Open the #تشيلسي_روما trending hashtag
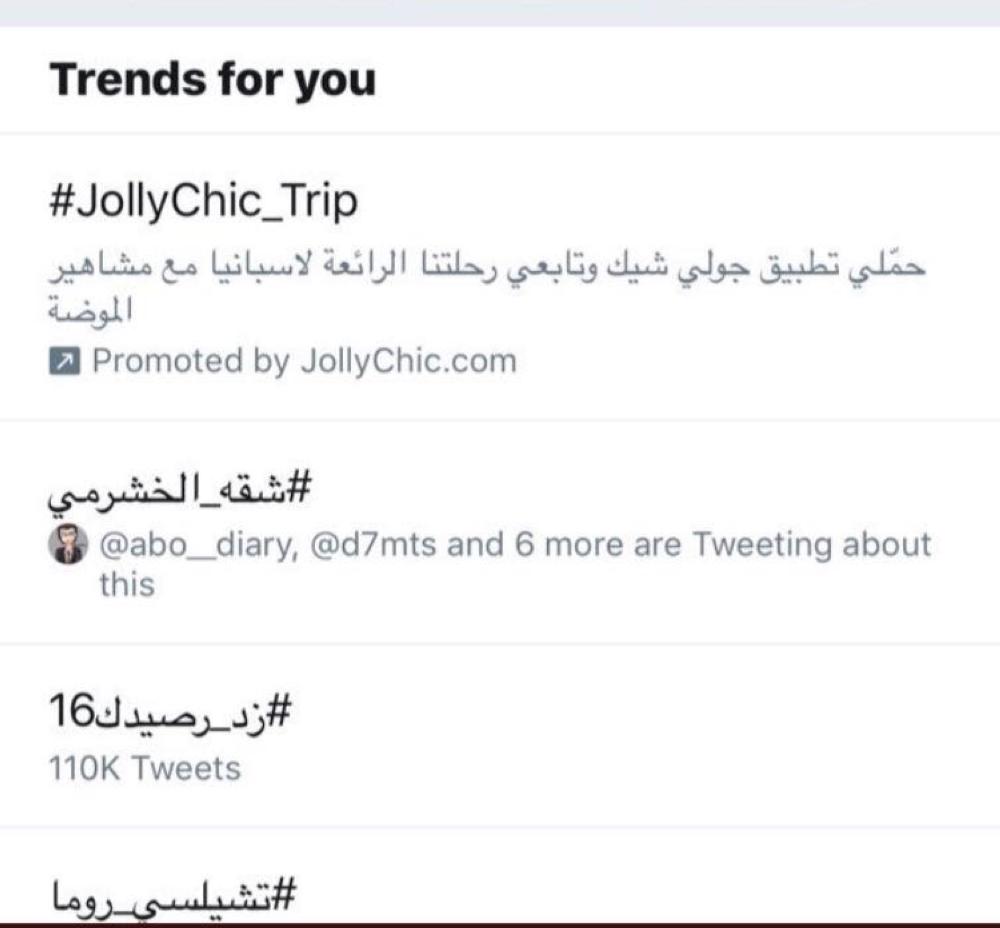 [x=173, y=894]
